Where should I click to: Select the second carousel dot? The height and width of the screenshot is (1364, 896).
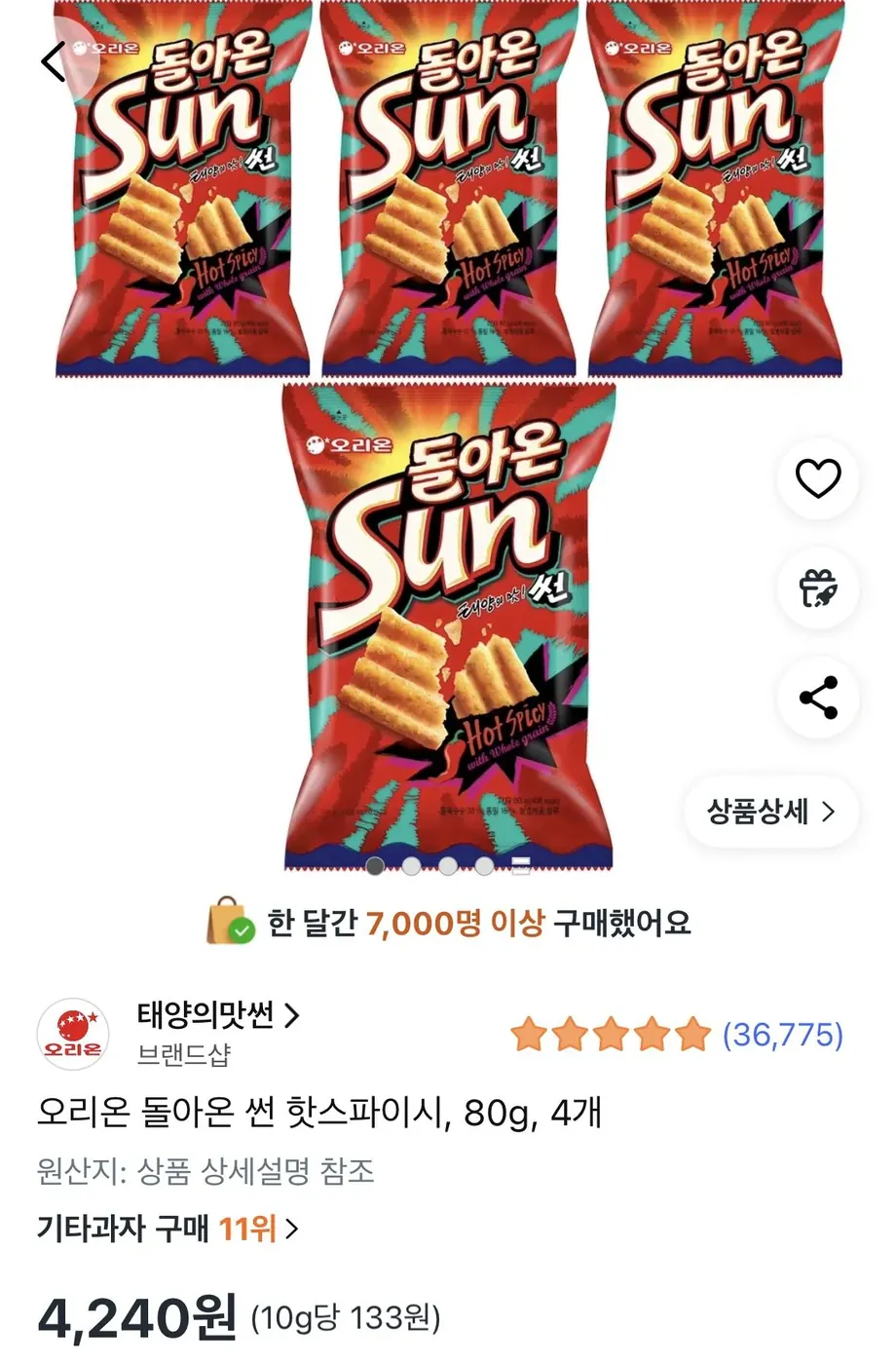tap(410, 863)
